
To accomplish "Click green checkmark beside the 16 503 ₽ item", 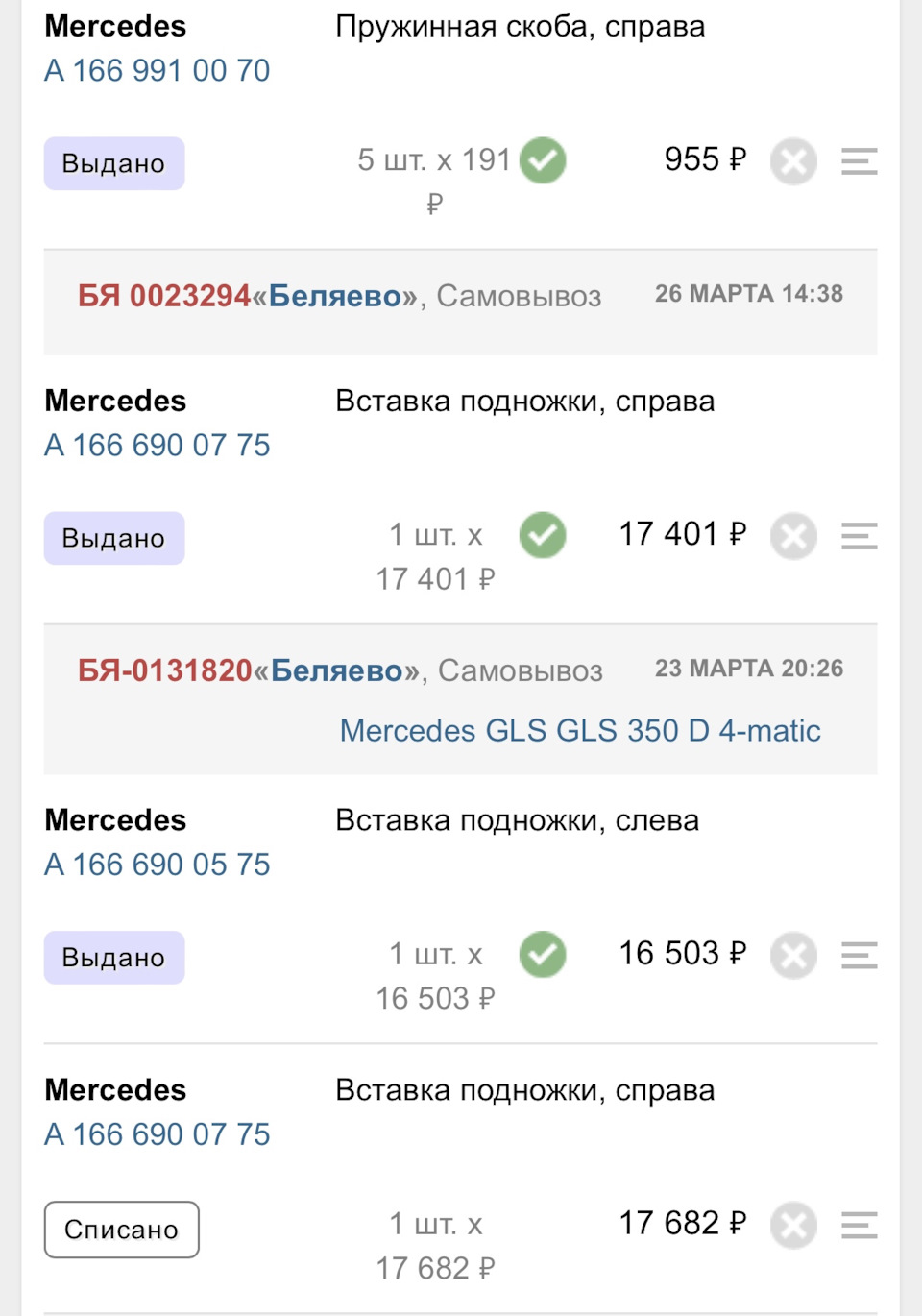I will pyautogui.click(x=543, y=955).
